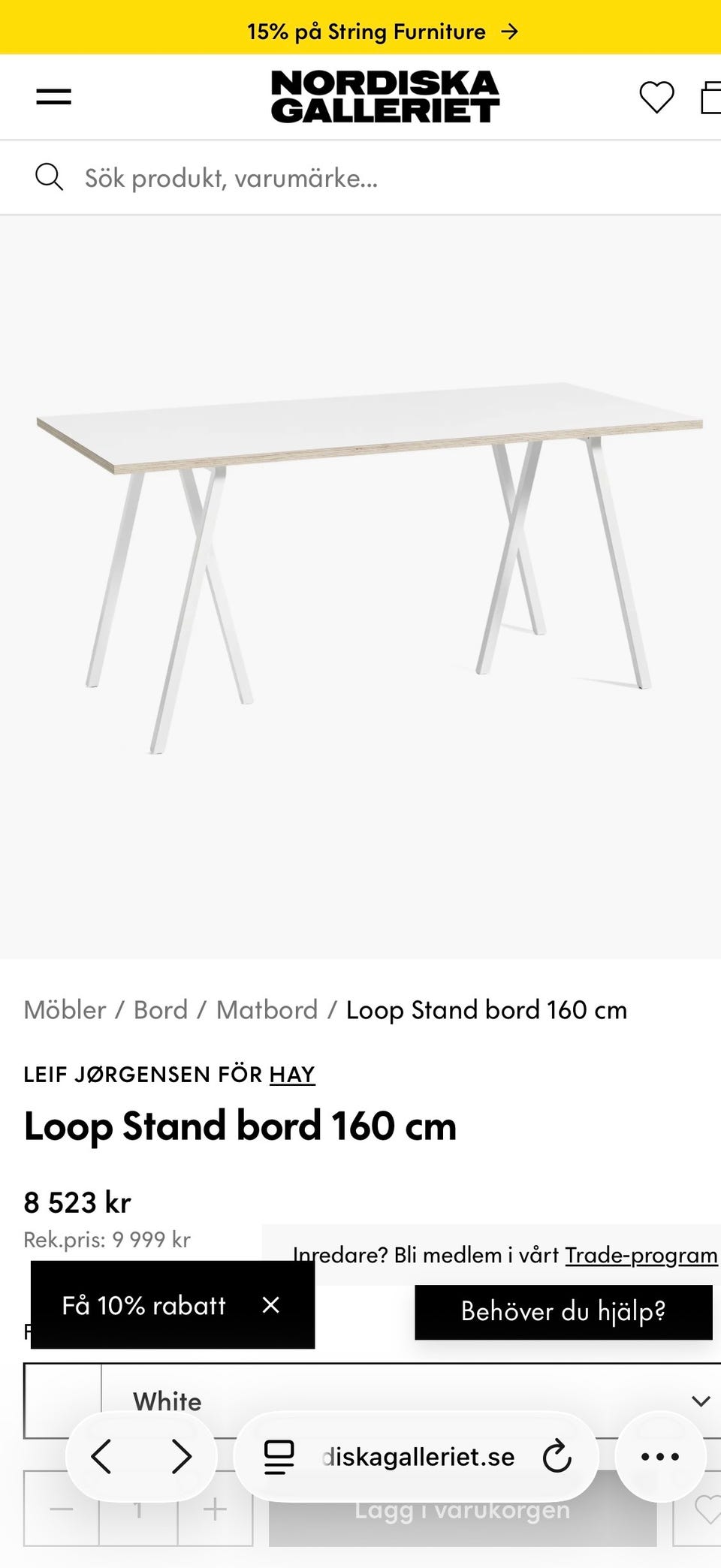Go to the Matbord breadcrumb
Viewport: 721px width, 1568px height.
click(267, 1010)
